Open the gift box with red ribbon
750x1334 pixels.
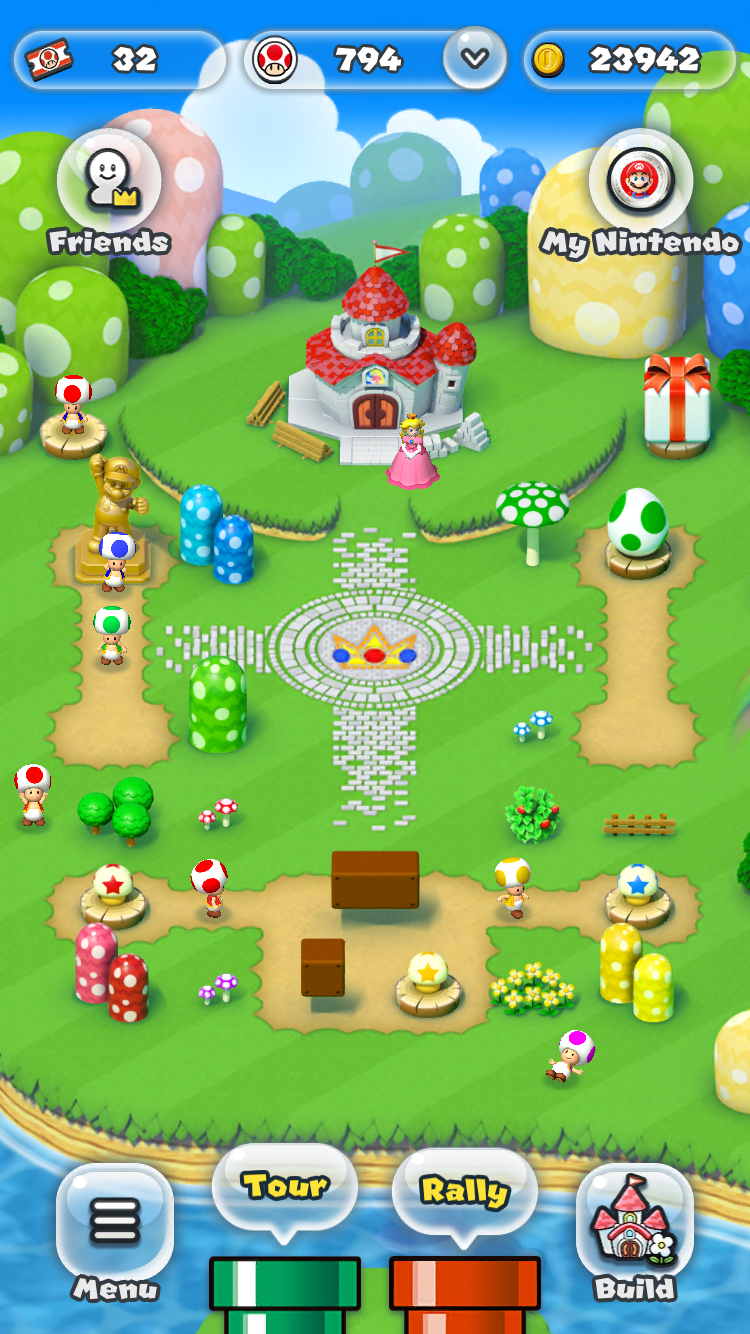coord(677,402)
